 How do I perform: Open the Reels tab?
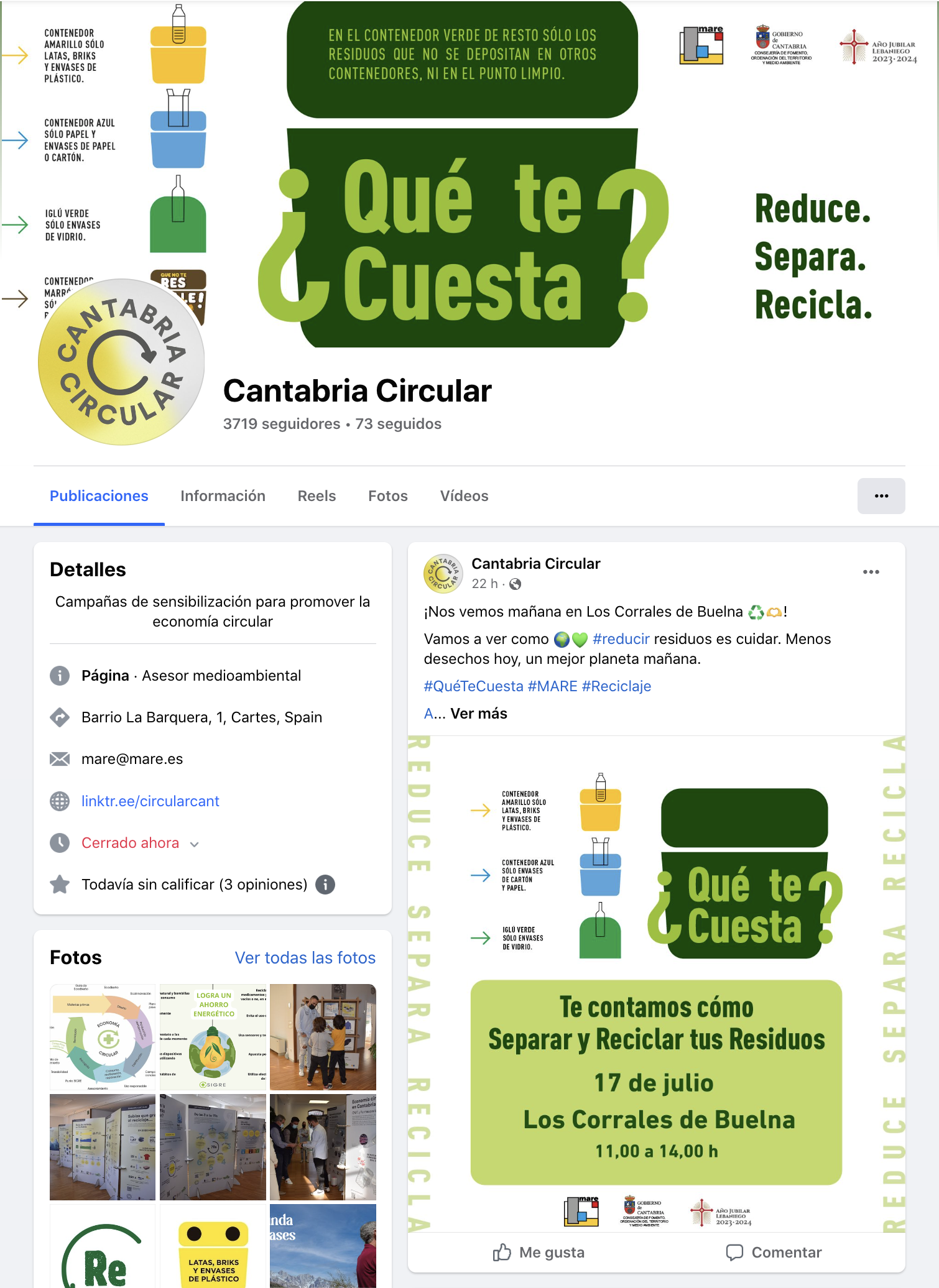(x=317, y=496)
